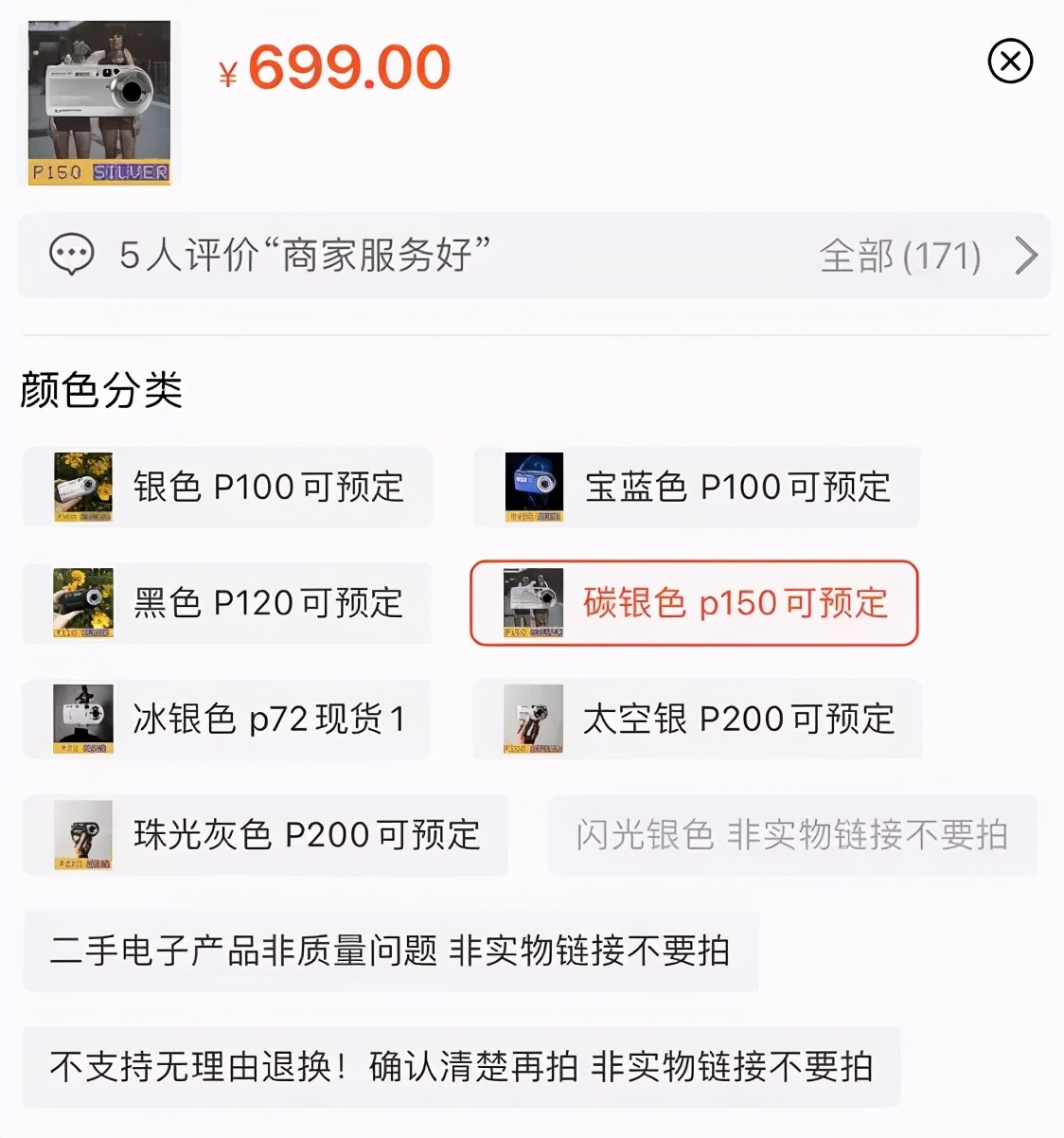Pick 冰银色 p72 现货1 option
1064x1138 pixels.
coord(227,720)
